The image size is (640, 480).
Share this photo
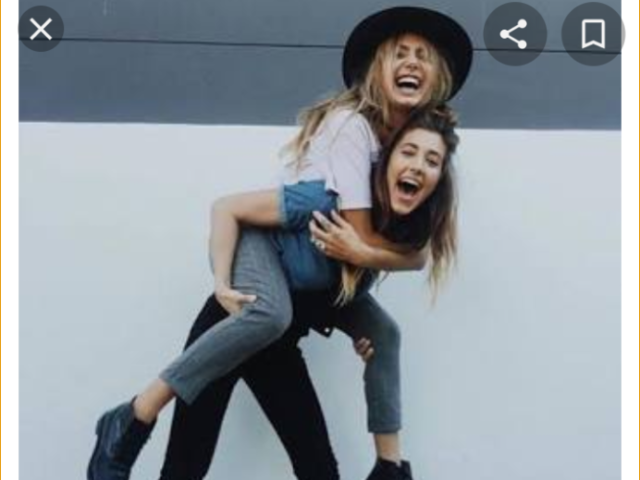(x=514, y=33)
